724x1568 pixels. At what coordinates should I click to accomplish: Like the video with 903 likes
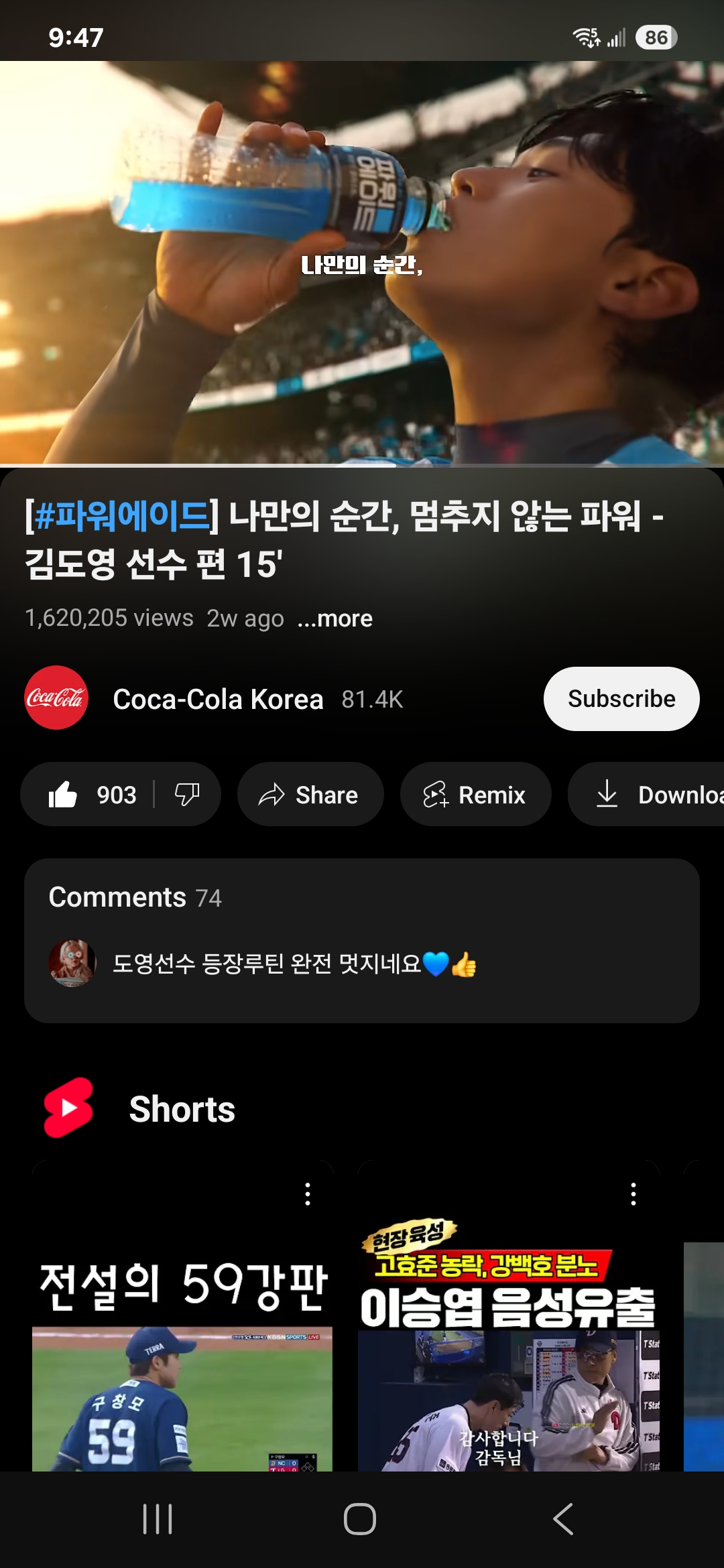(x=91, y=795)
